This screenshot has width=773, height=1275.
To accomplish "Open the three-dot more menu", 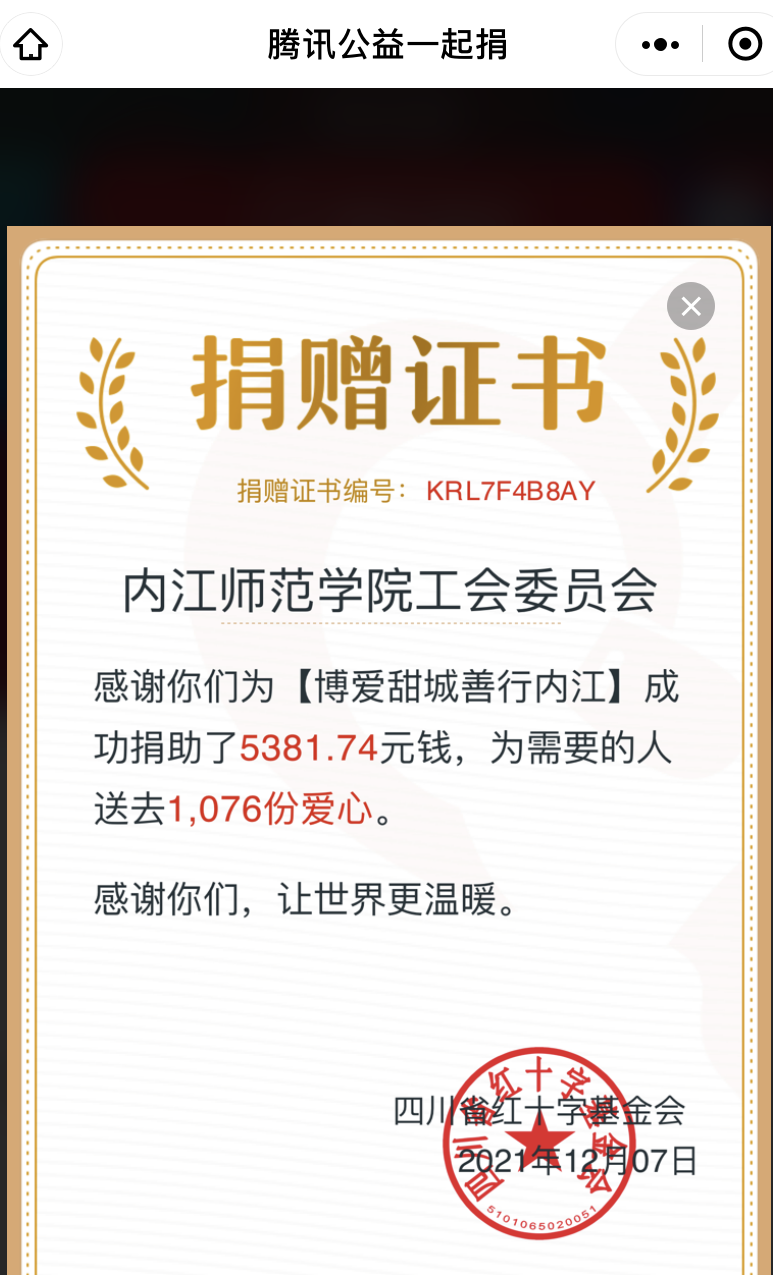I will point(660,45).
